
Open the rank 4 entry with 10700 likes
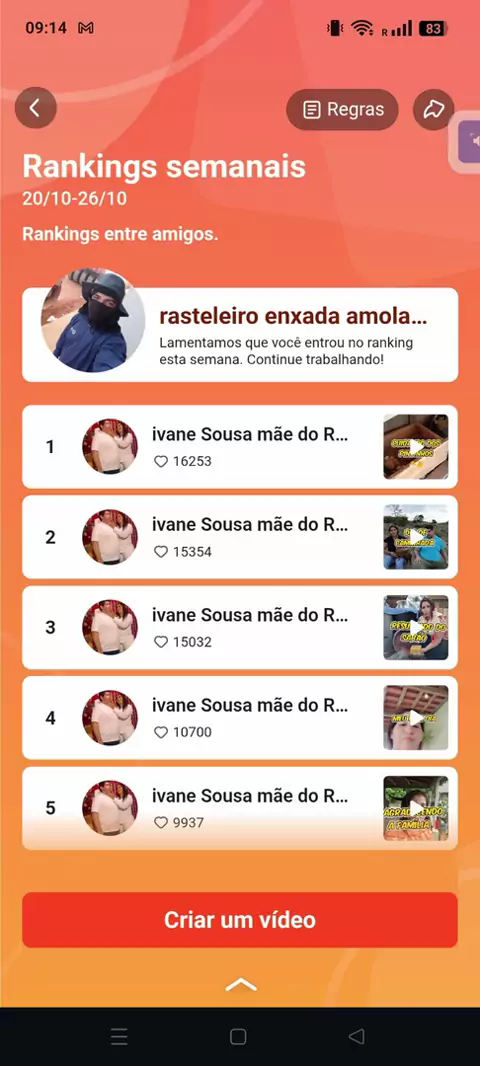click(x=240, y=718)
